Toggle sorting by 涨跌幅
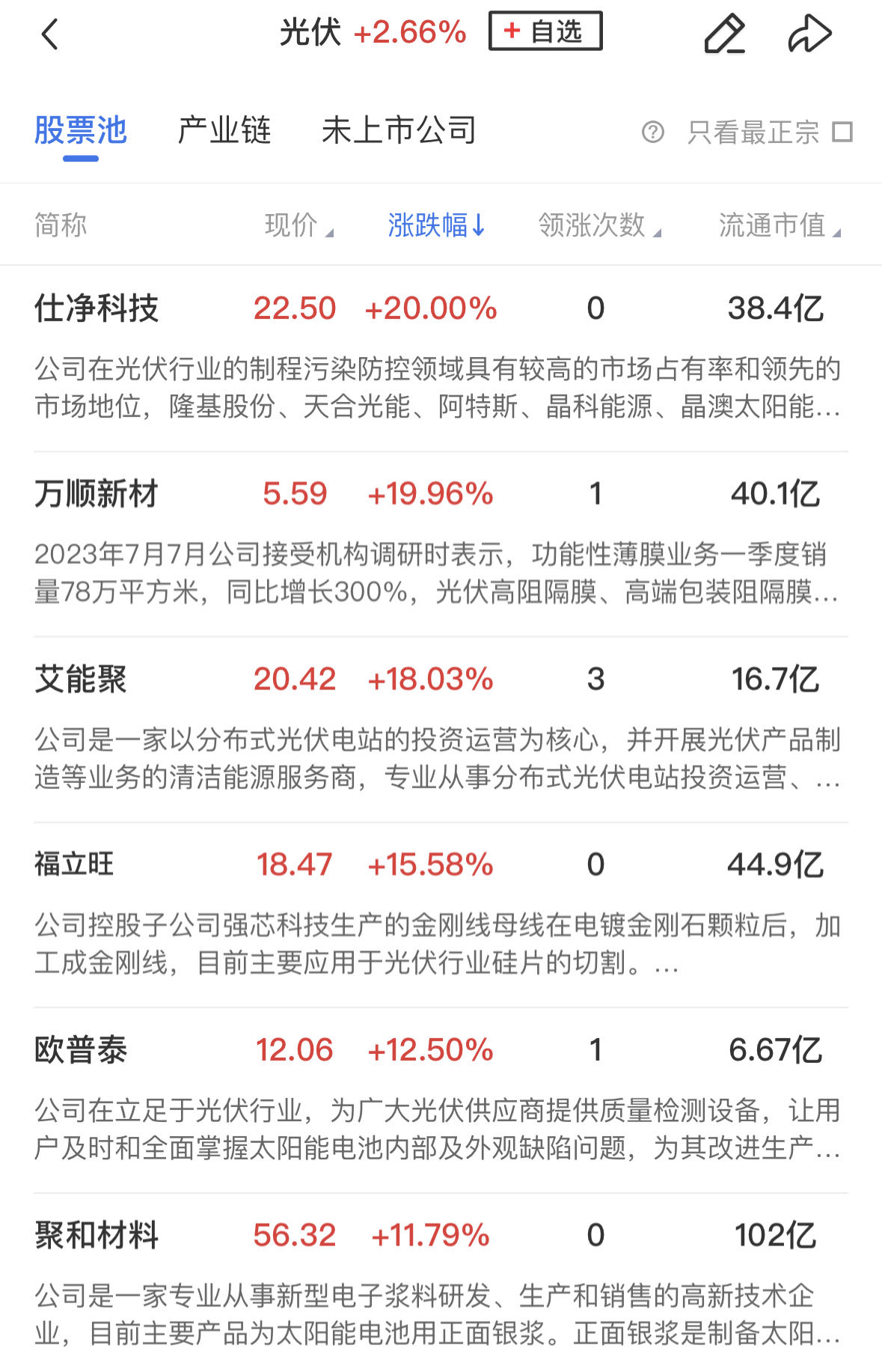Viewport: 882px width, 1372px height. (x=436, y=225)
